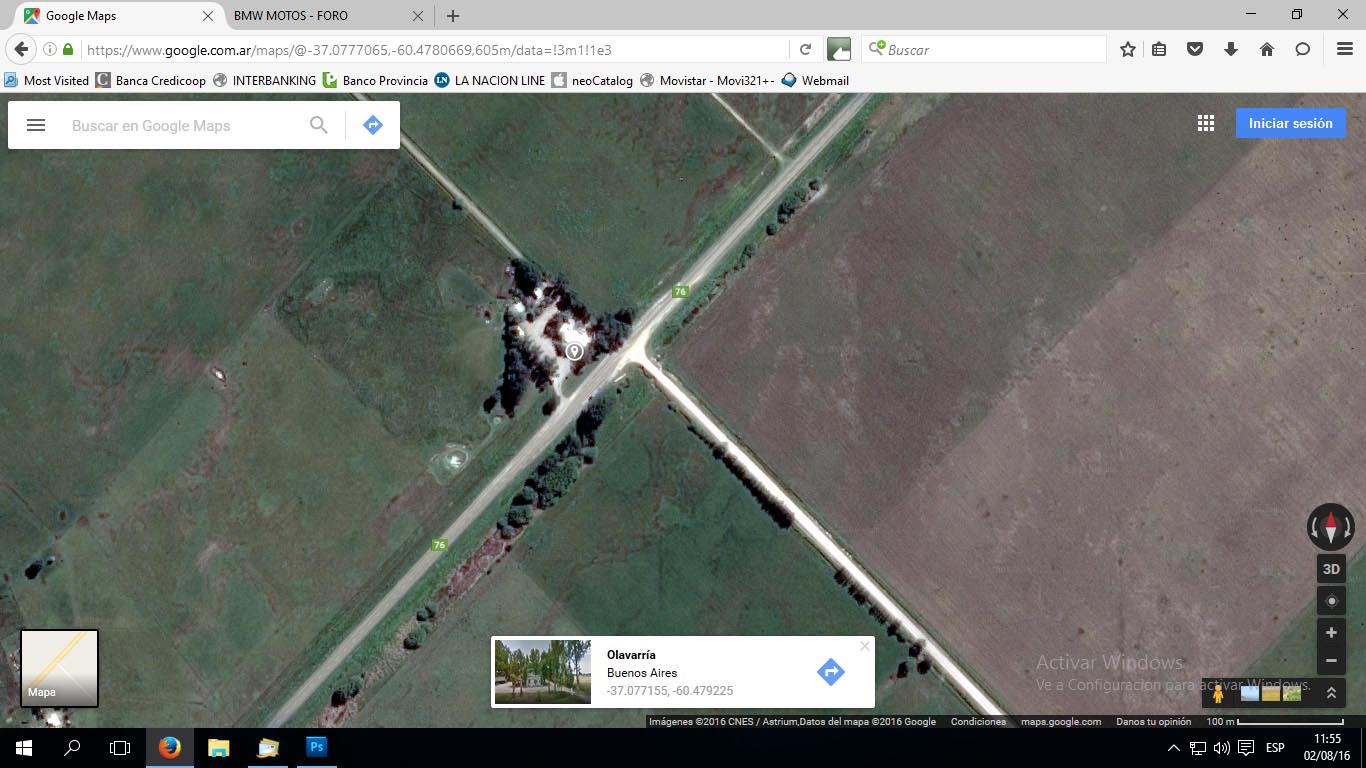Zoom out with the minus button
This screenshot has width=1366, height=768.
pyautogui.click(x=1331, y=660)
